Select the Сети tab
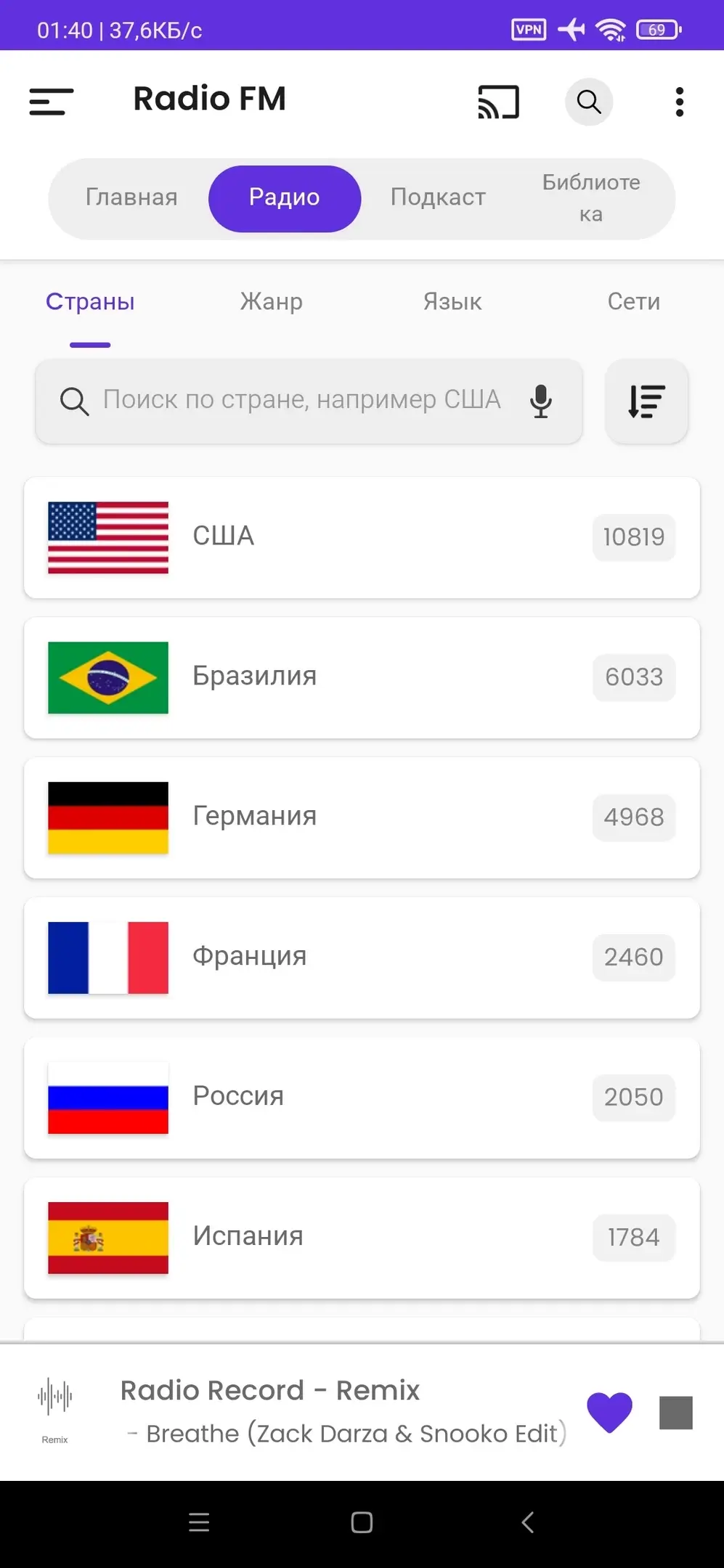Screen dimensions: 724x1568 pyautogui.click(x=633, y=302)
